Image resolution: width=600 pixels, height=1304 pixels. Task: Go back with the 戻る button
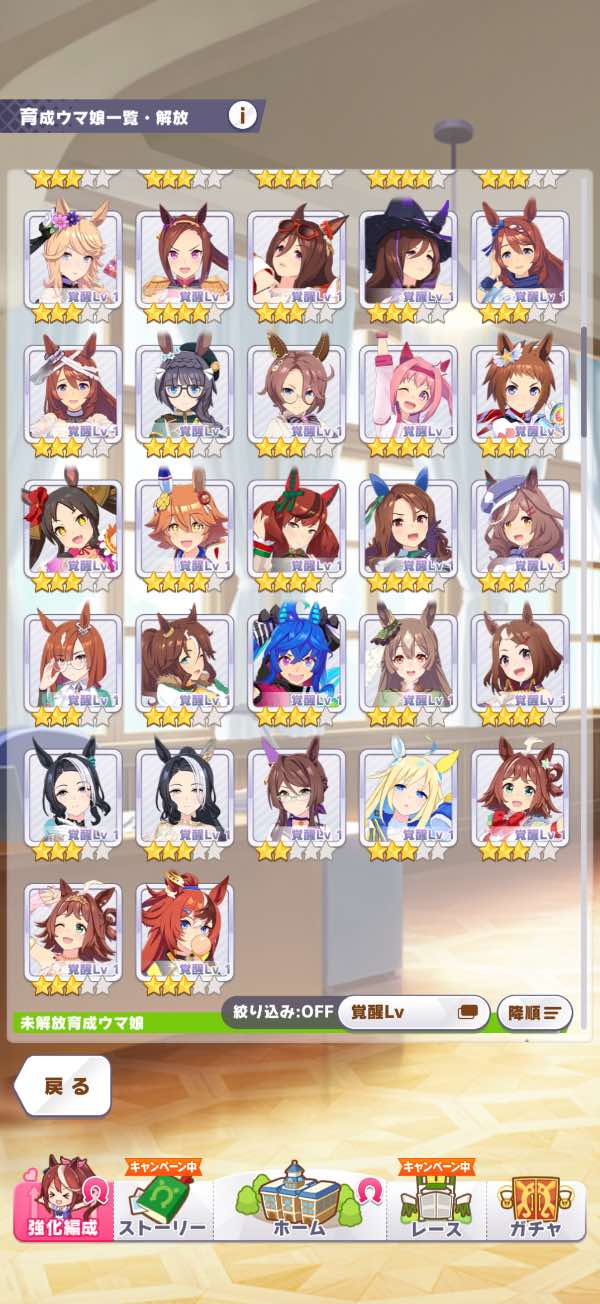(64, 1086)
